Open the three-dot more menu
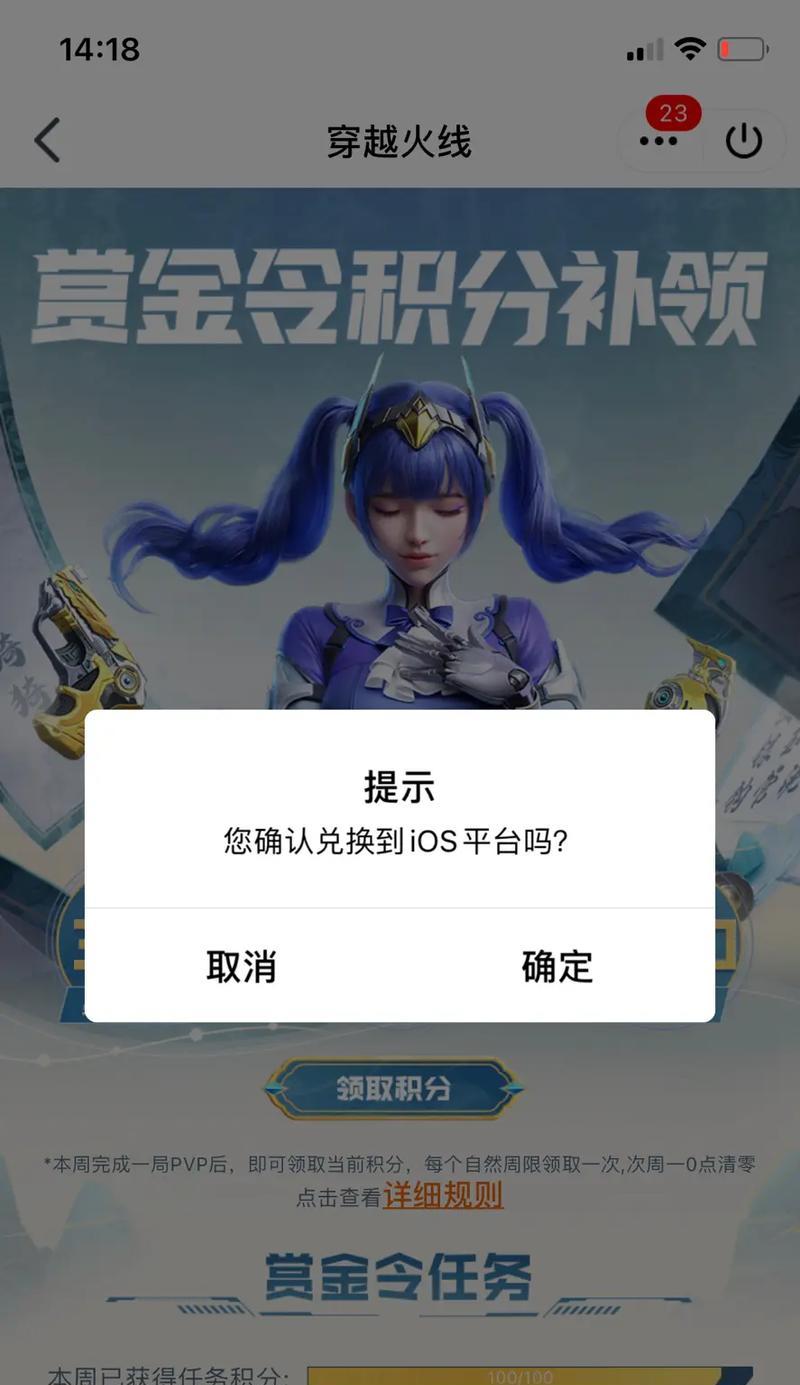Image resolution: width=800 pixels, height=1385 pixels. tap(658, 141)
